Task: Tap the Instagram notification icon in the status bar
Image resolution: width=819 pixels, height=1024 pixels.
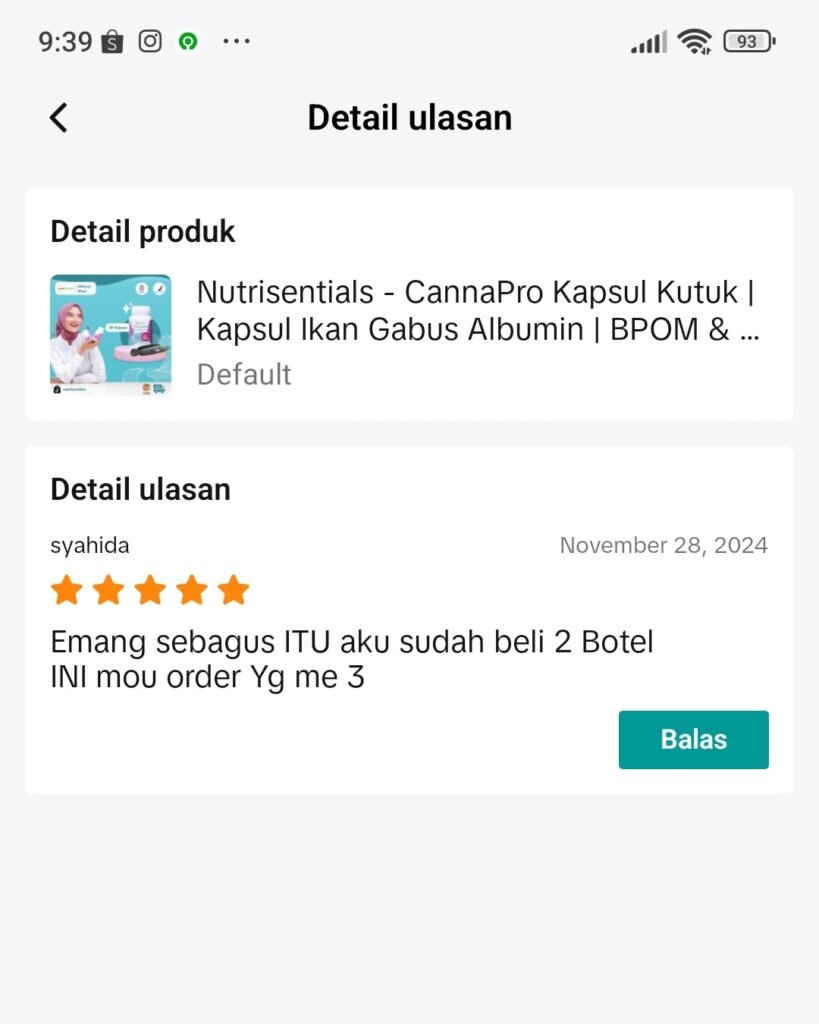Action: coord(152,41)
